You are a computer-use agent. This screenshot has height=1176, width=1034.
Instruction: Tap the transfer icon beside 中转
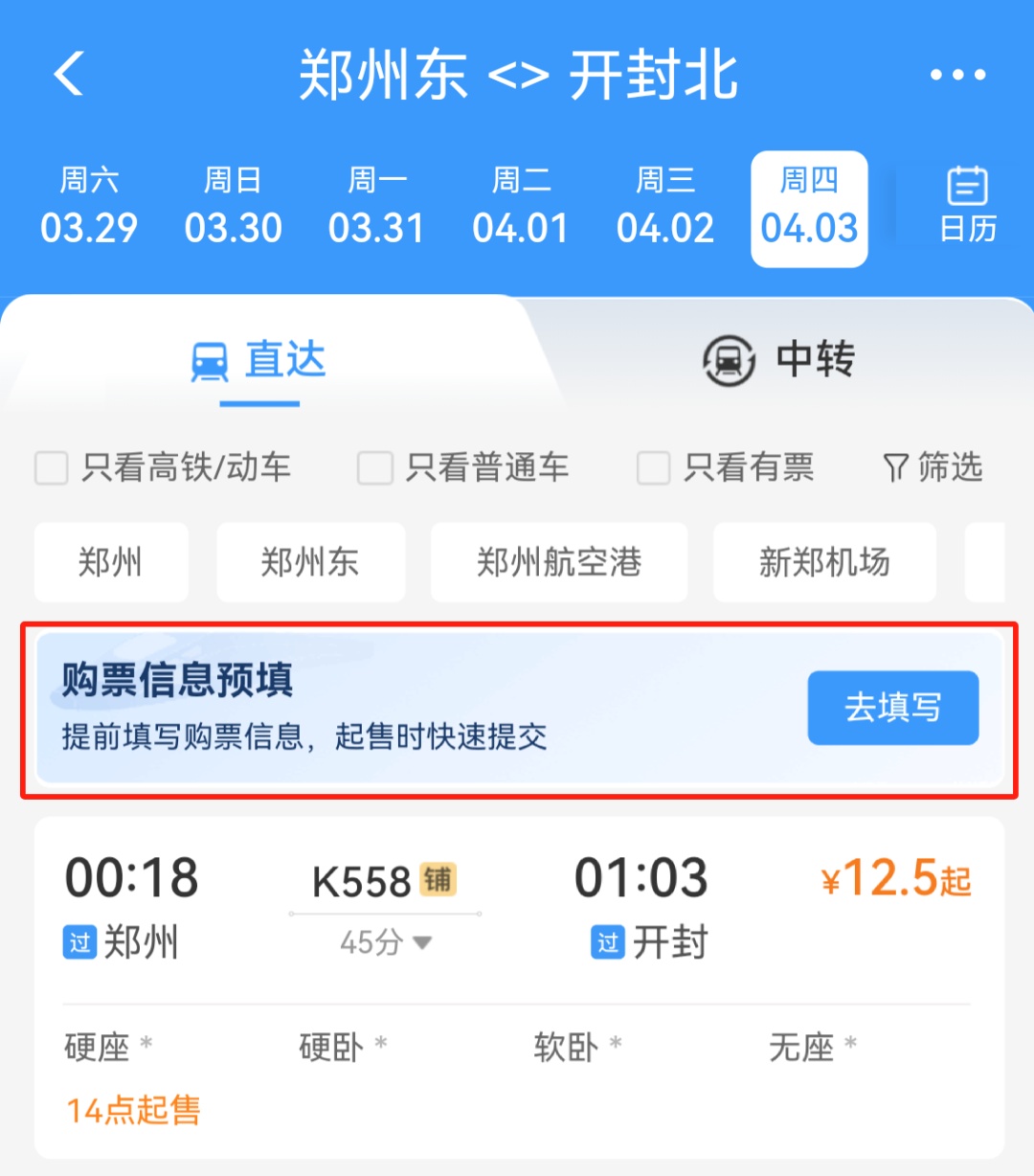click(730, 361)
